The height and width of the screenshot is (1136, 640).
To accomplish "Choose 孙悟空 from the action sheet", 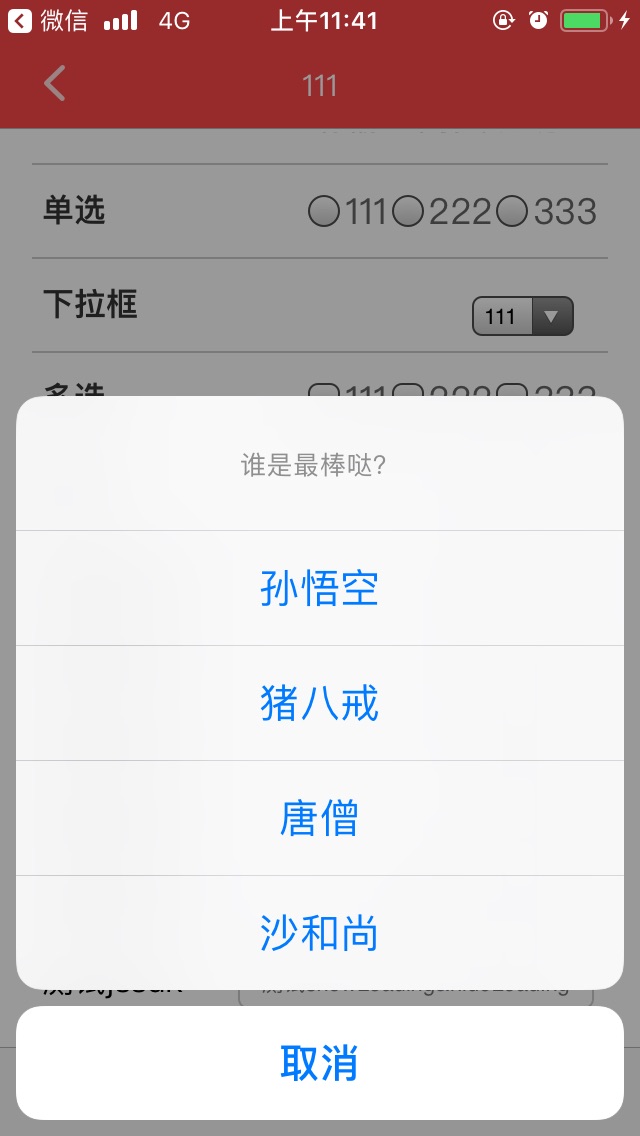I will point(320,588).
